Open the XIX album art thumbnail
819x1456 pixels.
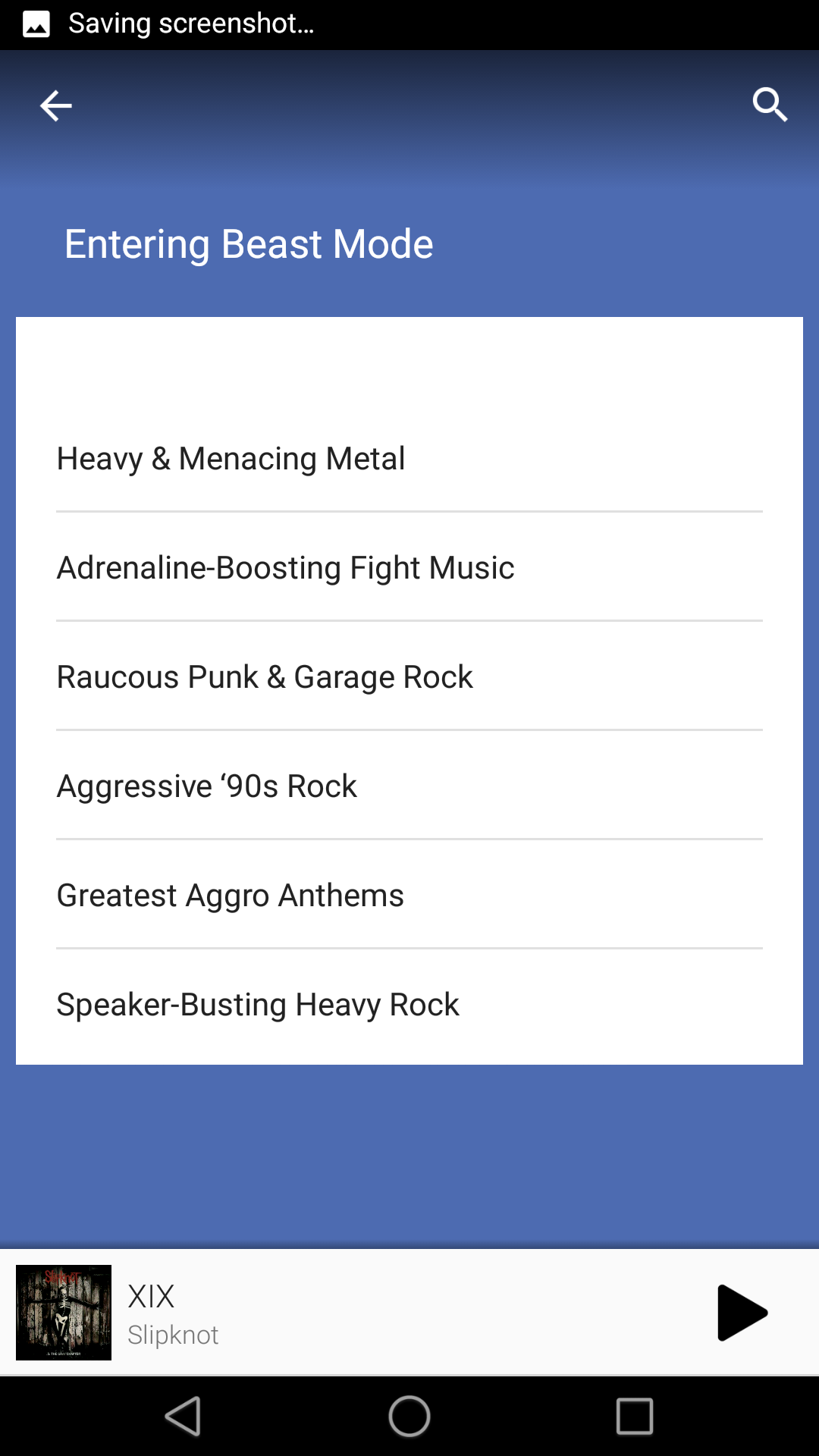[x=64, y=1313]
